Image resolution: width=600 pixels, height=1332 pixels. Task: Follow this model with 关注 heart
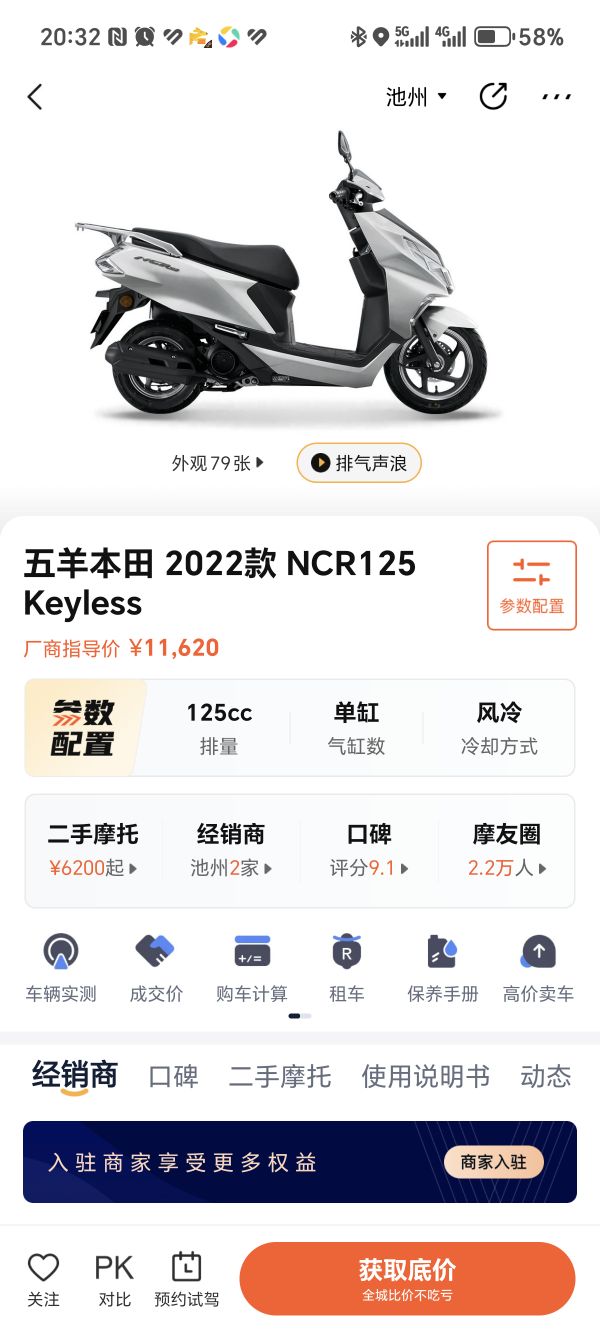(x=43, y=1279)
